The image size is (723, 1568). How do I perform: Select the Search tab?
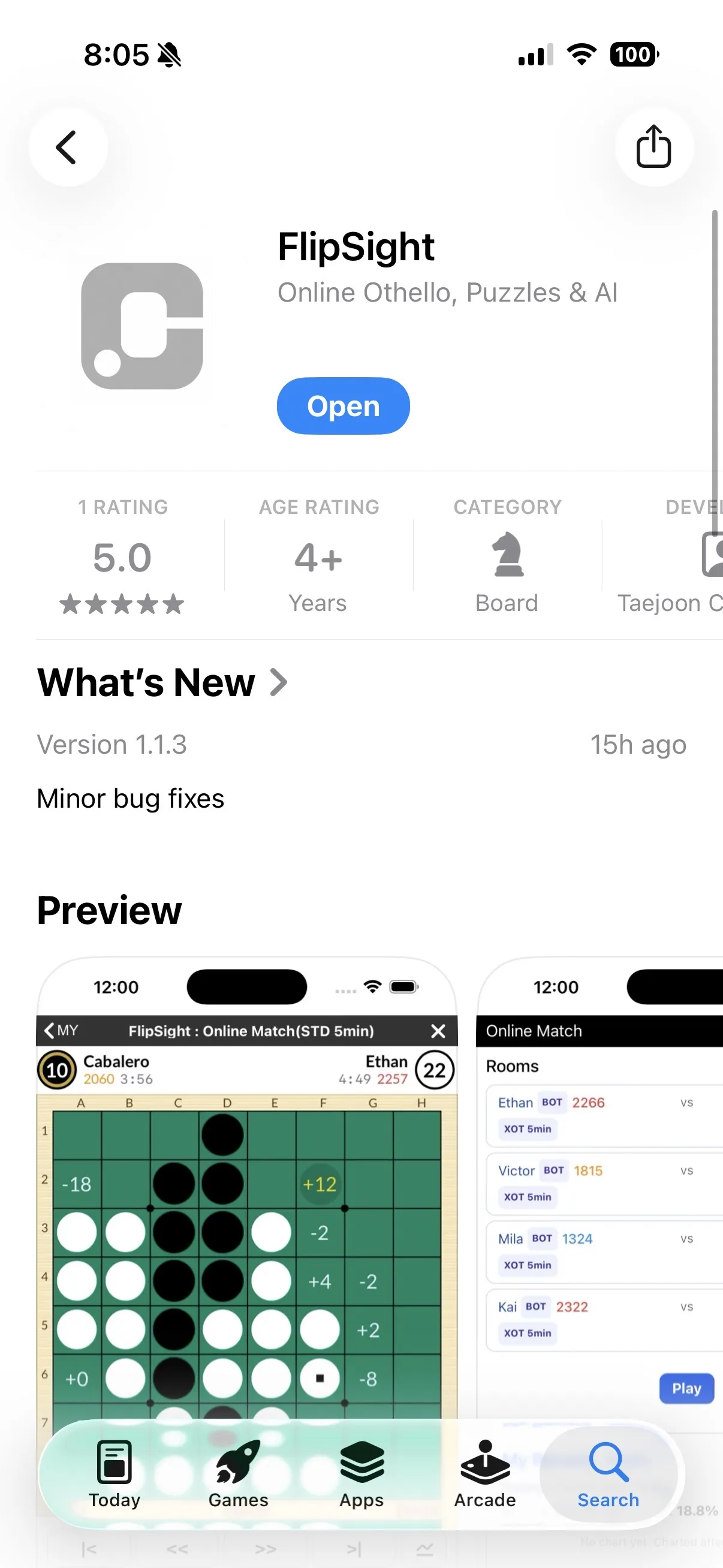pyautogui.click(x=608, y=1474)
